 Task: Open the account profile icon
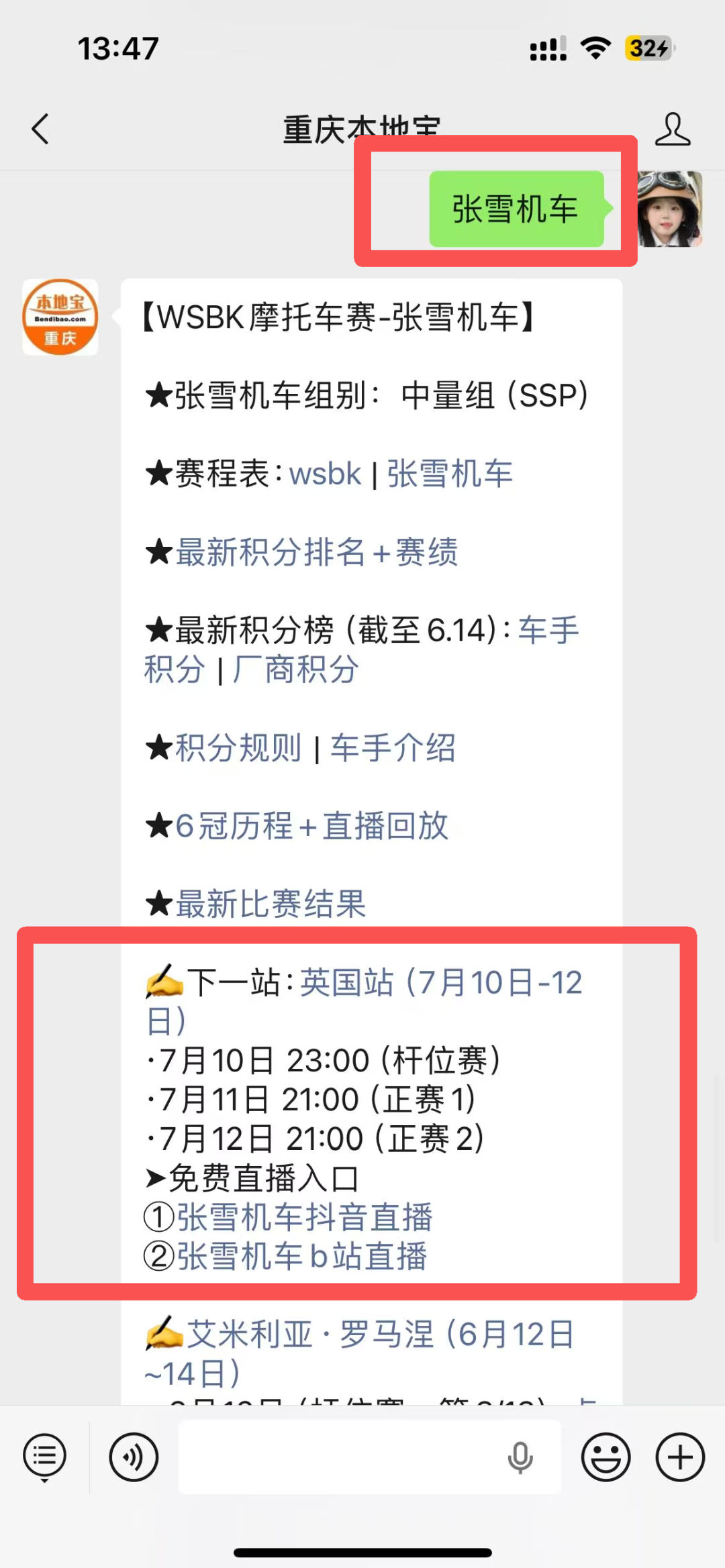click(x=673, y=129)
